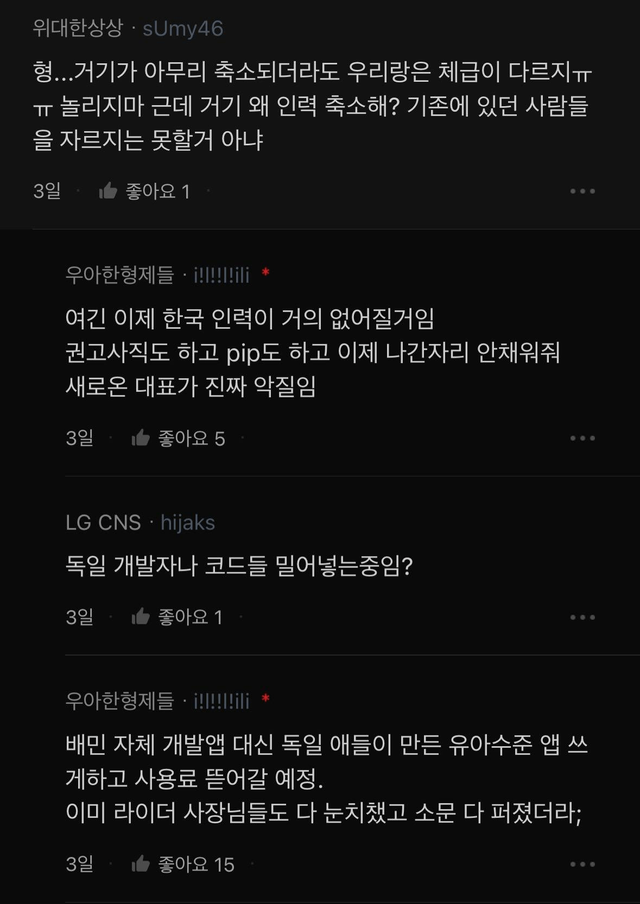This screenshot has width=640, height=904.
Task: Like the reply about 배민 자체 개발앱
Action: 141,864
